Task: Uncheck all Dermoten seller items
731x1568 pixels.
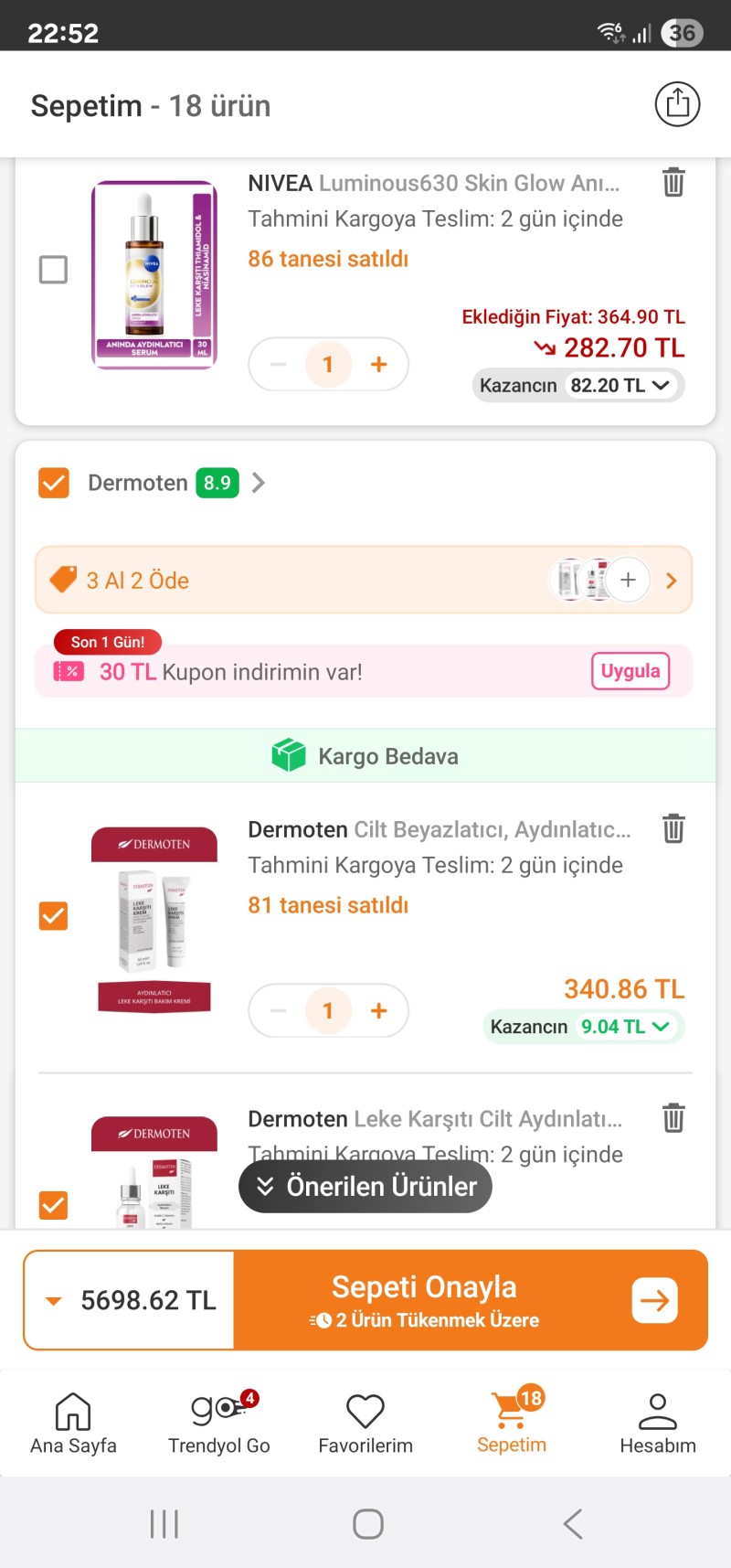Action: (x=54, y=483)
